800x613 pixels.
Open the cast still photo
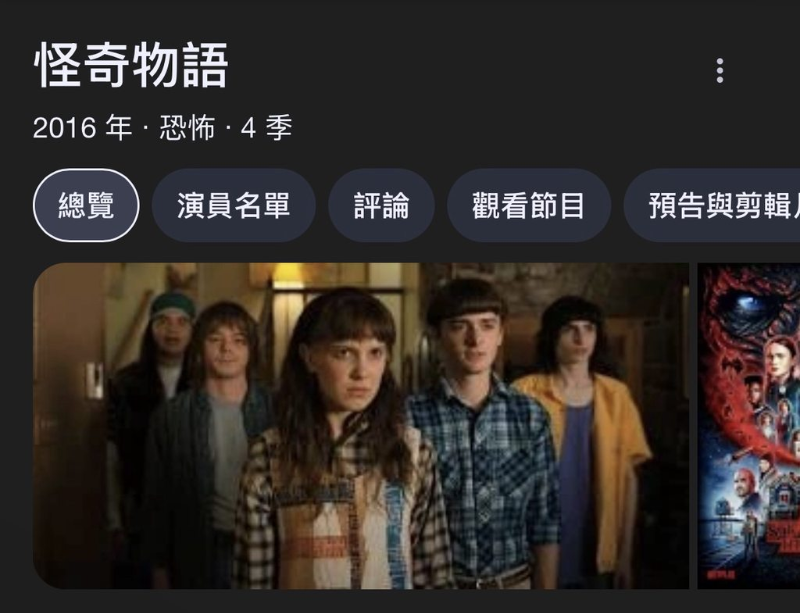click(361, 426)
